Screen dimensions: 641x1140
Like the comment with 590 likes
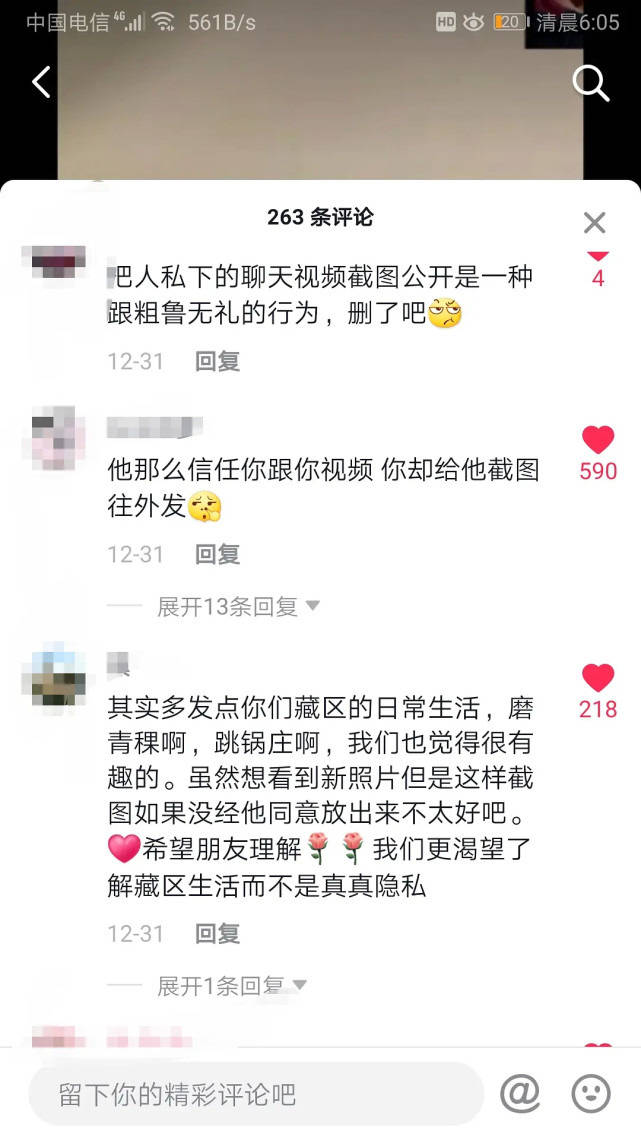coord(598,440)
